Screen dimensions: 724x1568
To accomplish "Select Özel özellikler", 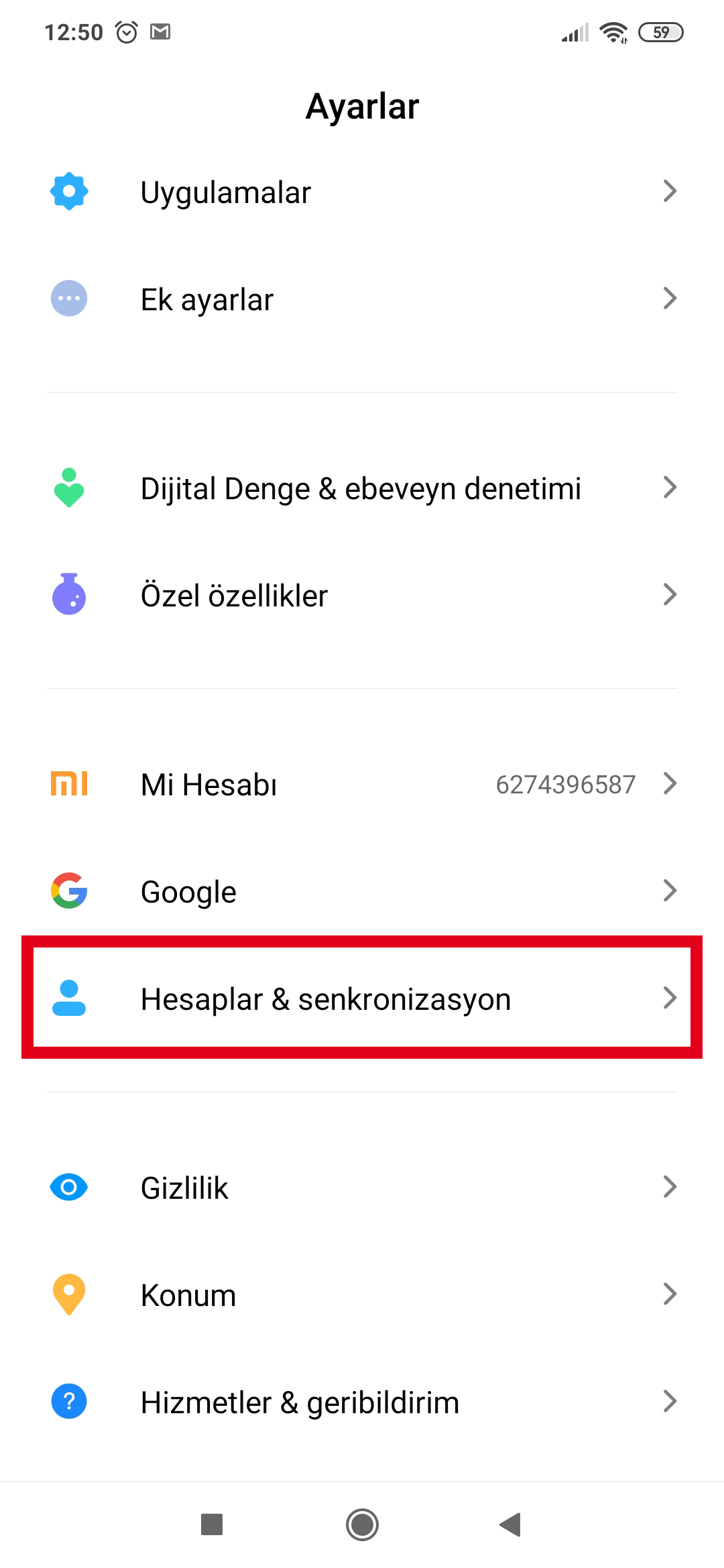I will point(362,596).
